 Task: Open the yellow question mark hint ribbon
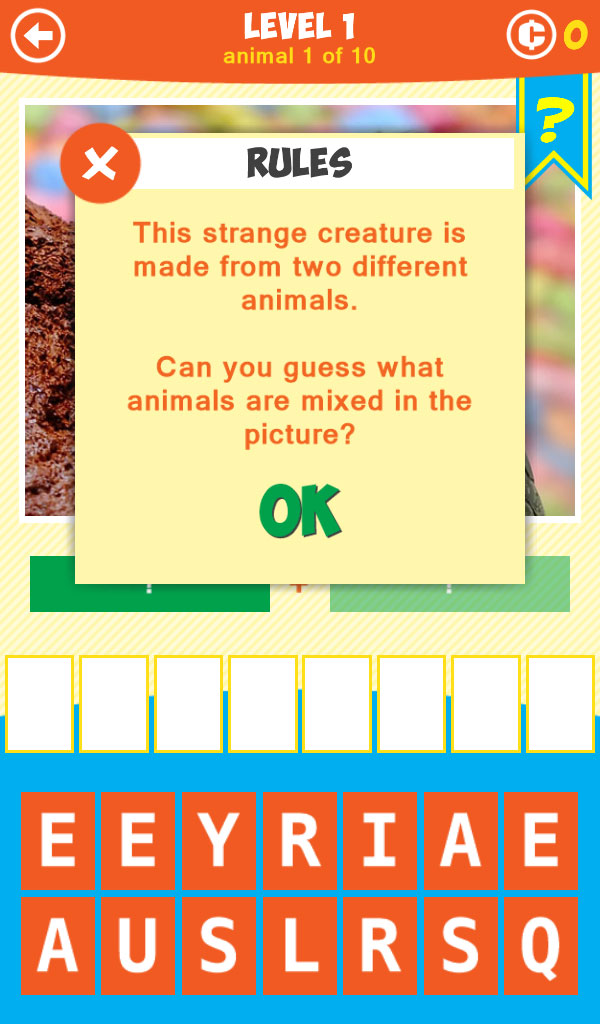coord(553,125)
